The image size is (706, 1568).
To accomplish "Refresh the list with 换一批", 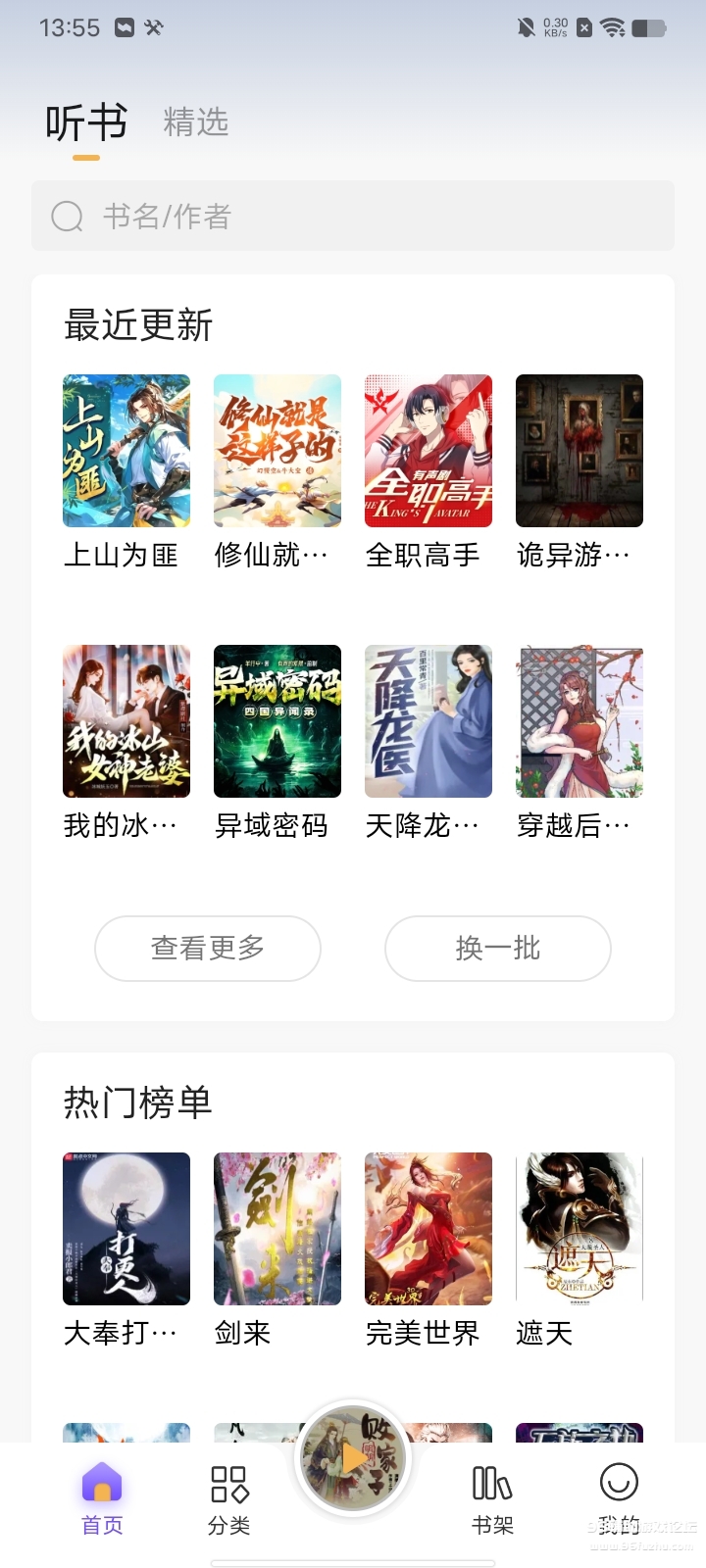I will 498,948.
